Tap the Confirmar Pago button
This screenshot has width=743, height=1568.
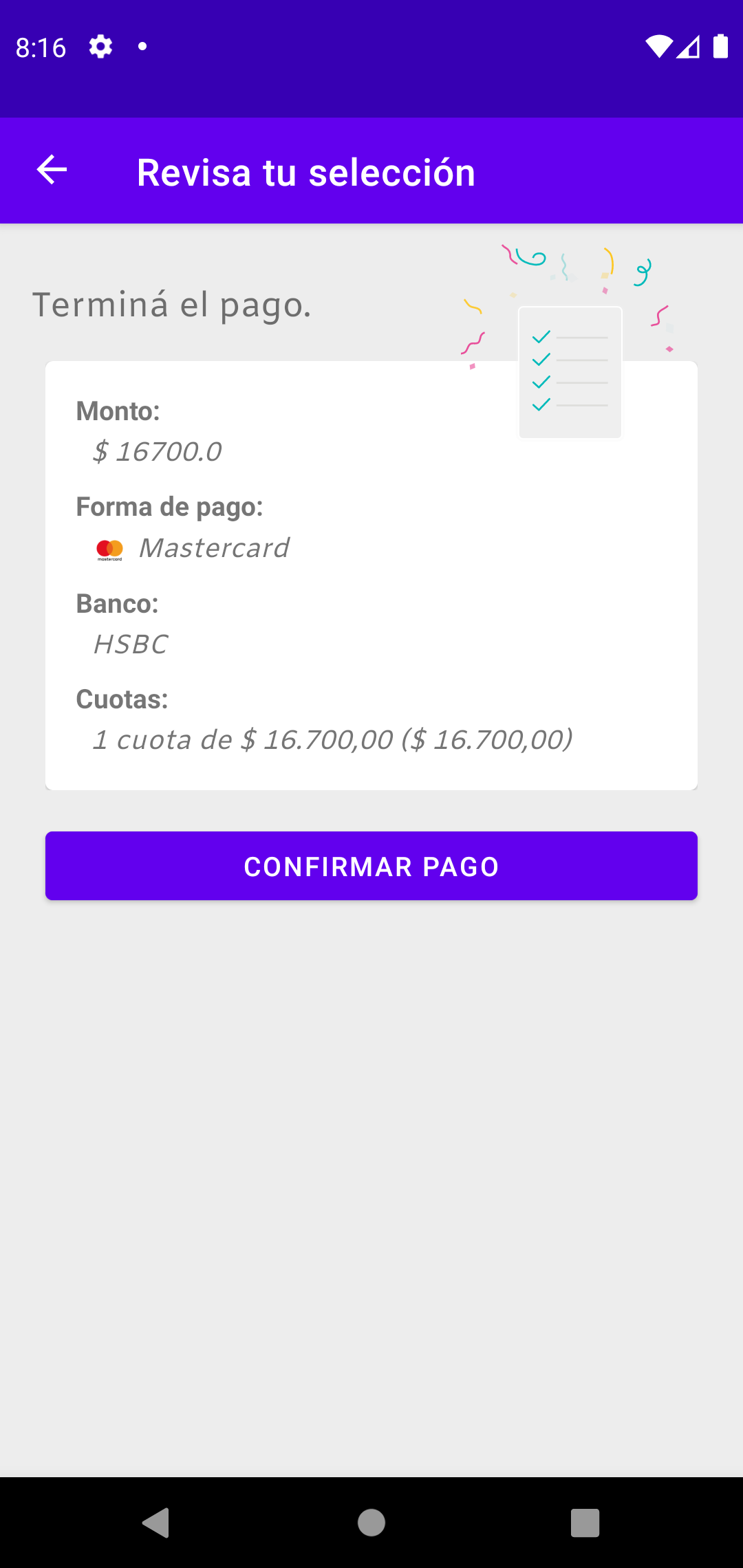tap(371, 866)
